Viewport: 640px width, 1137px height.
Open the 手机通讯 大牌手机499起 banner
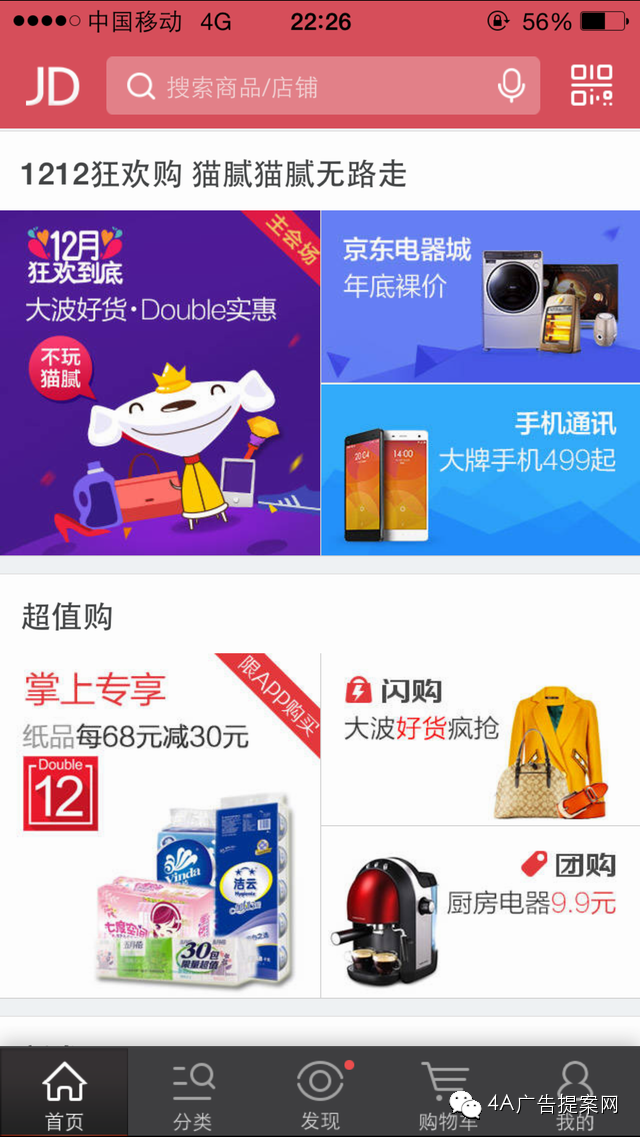tap(481, 470)
